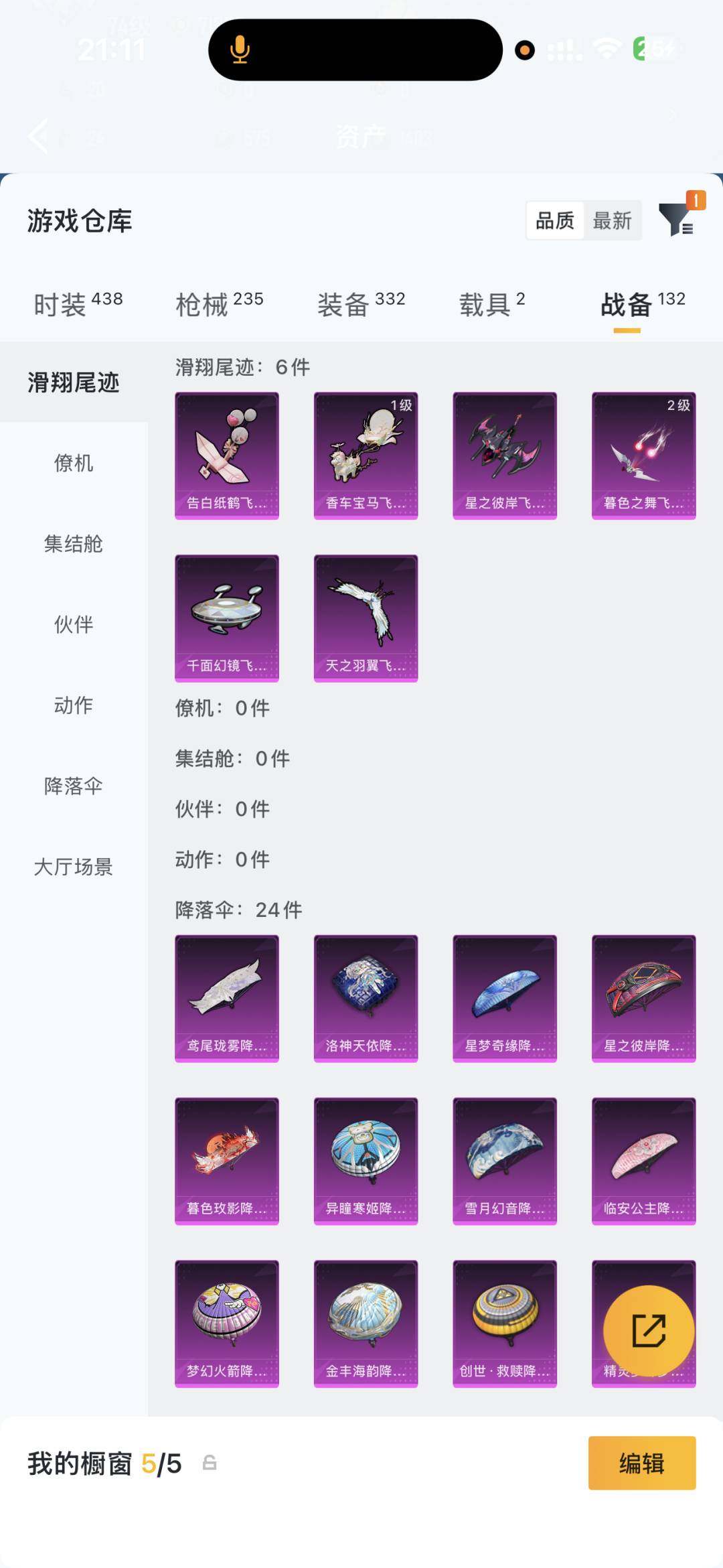723x1568 pixels.
Task: Switch sorting to 最新 newest mode
Action: pos(613,221)
